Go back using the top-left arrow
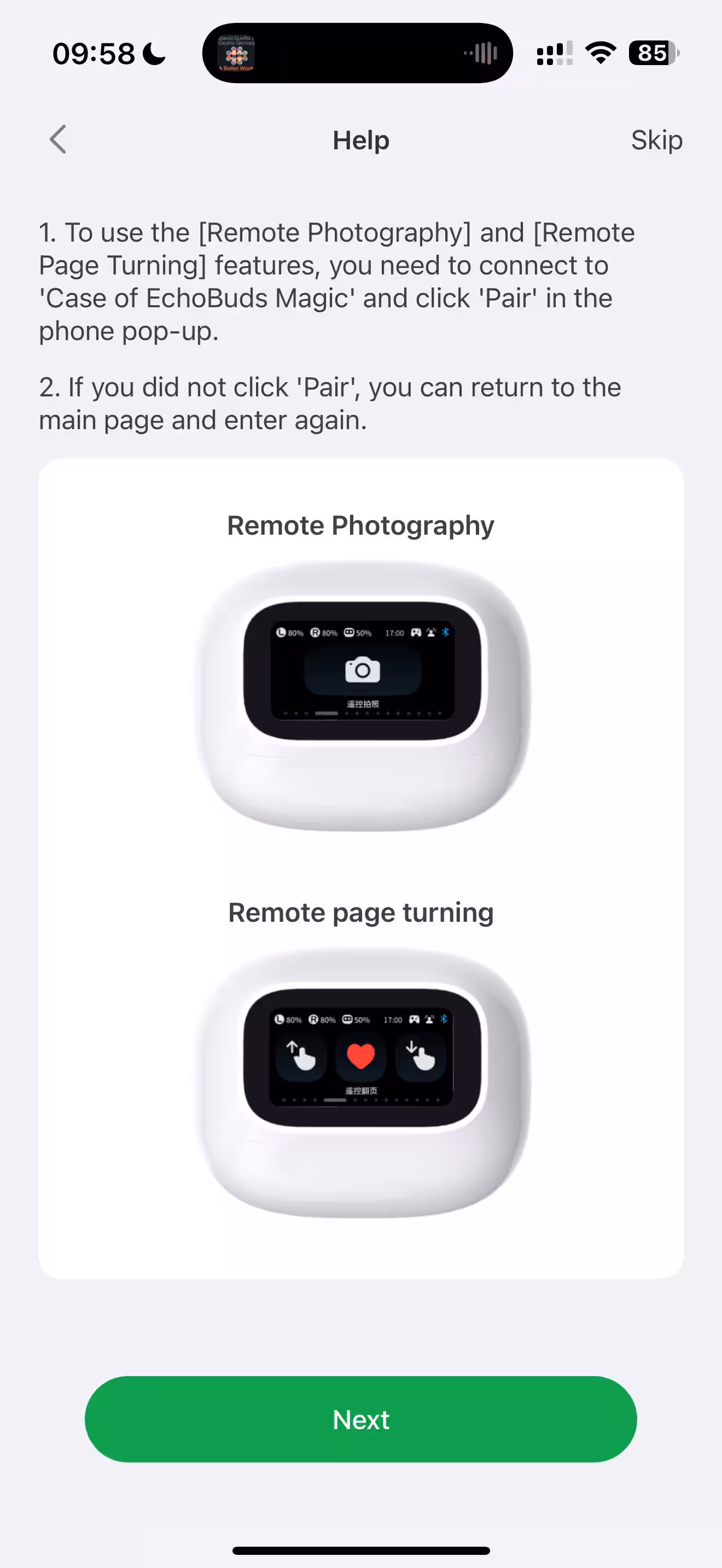Screen dimensions: 722x1568 pos(58,139)
